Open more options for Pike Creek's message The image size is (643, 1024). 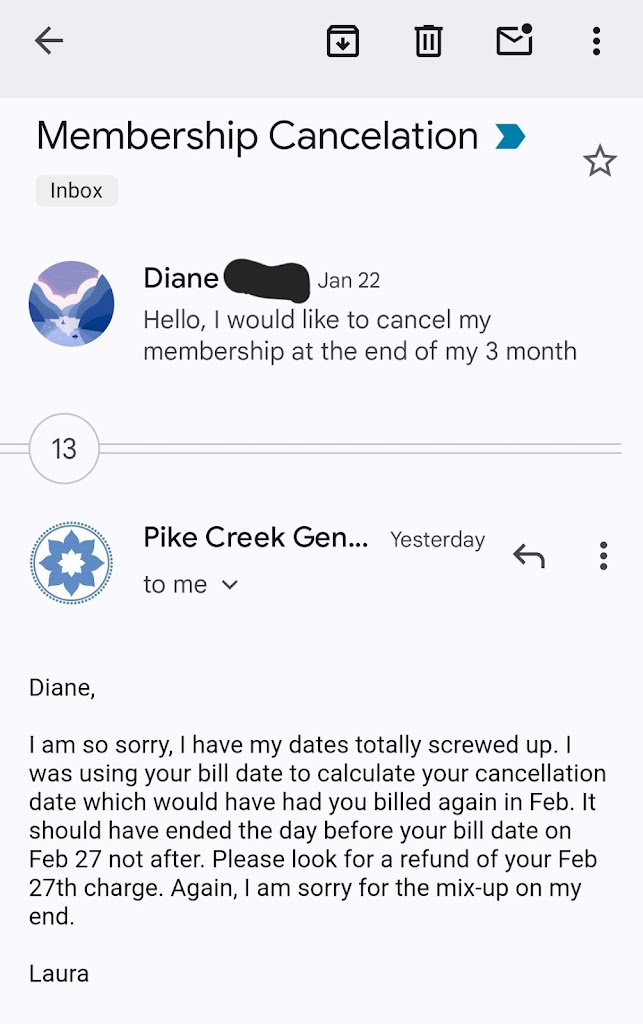click(603, 556)
